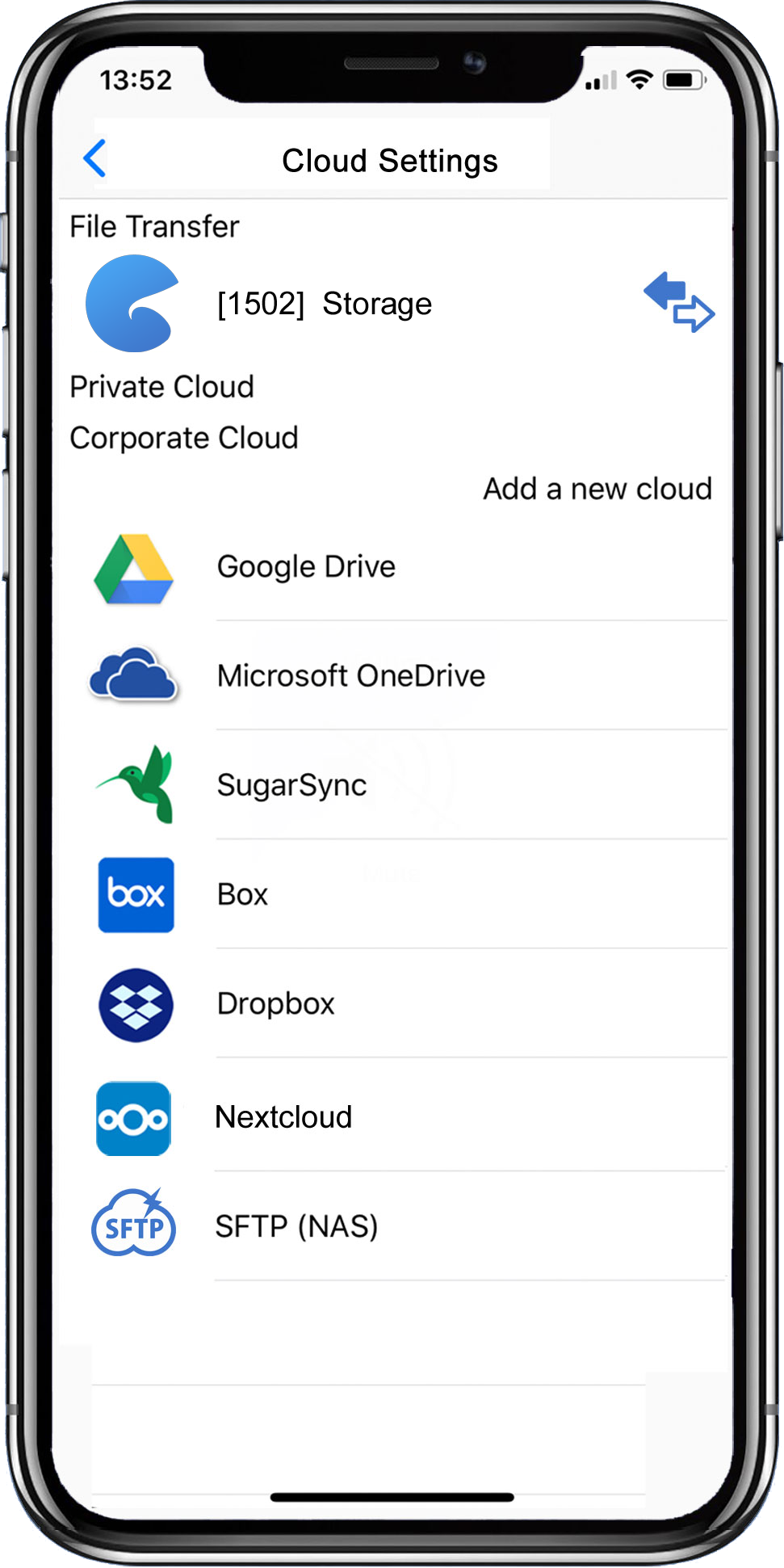Open the SFTP (NAS) option
Viewport: 784px width, 1568px height.
(x=296, y=1227)
